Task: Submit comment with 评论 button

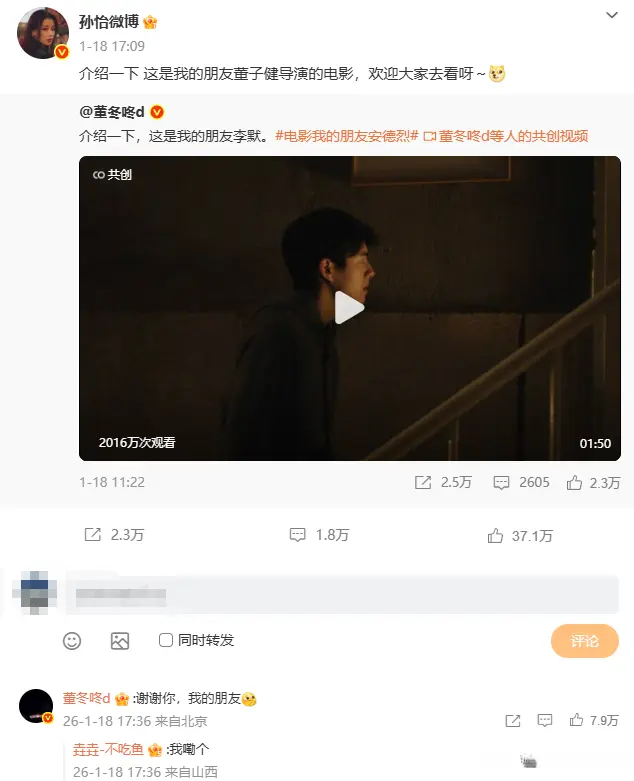Action: point(584,641)
